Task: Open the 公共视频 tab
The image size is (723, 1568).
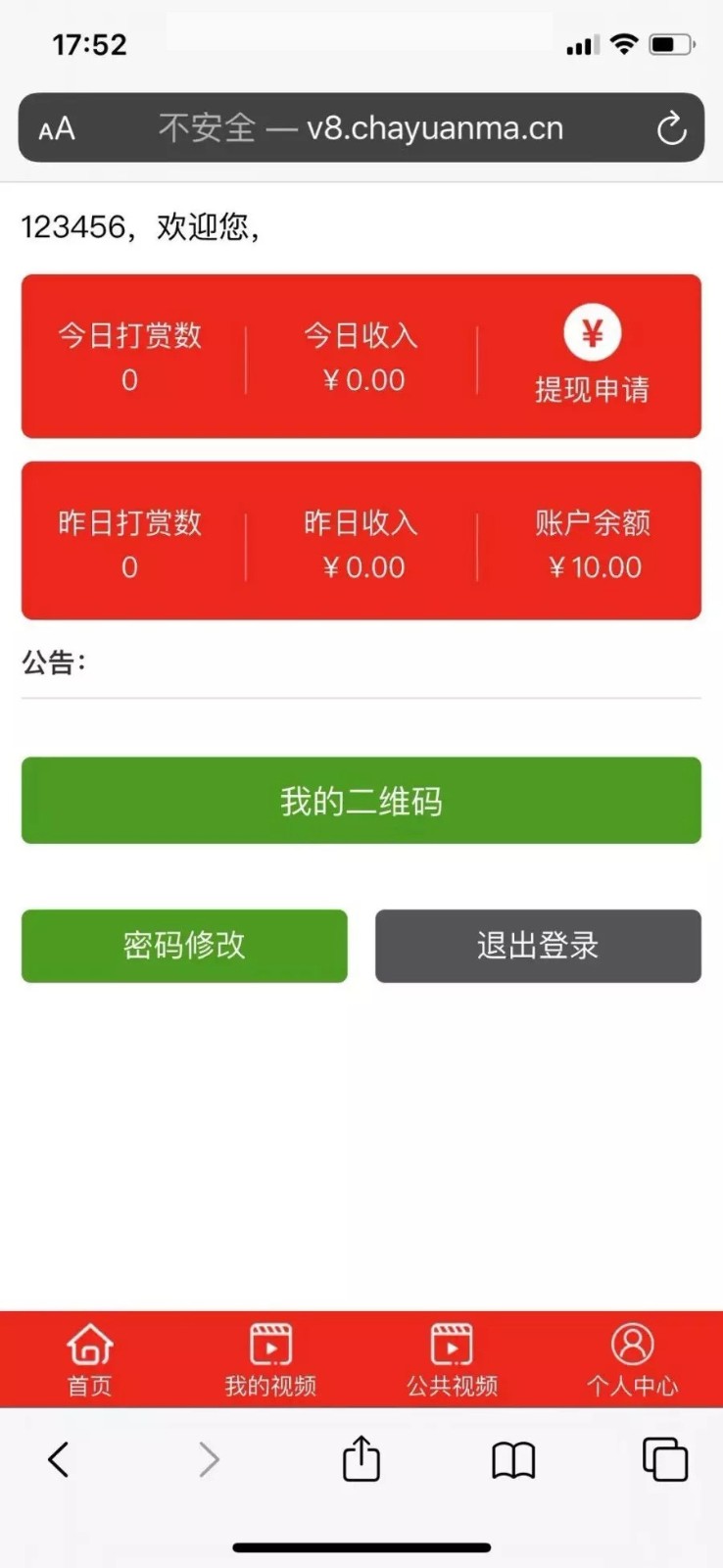Action: pyautogui.click(x=452, y=1359)
